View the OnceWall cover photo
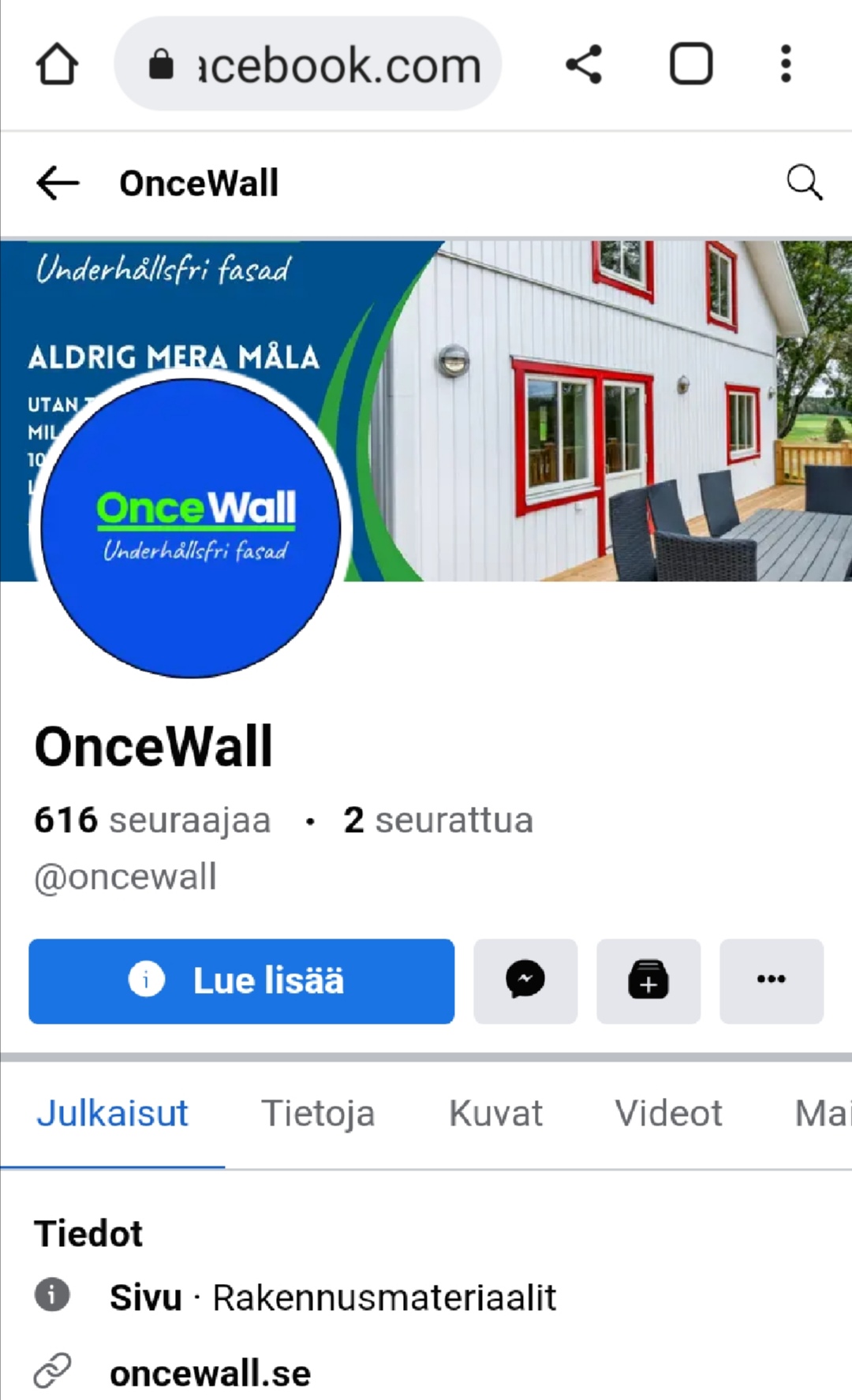852x1400 pixels. pyautogui.click(x=600, y=410)
